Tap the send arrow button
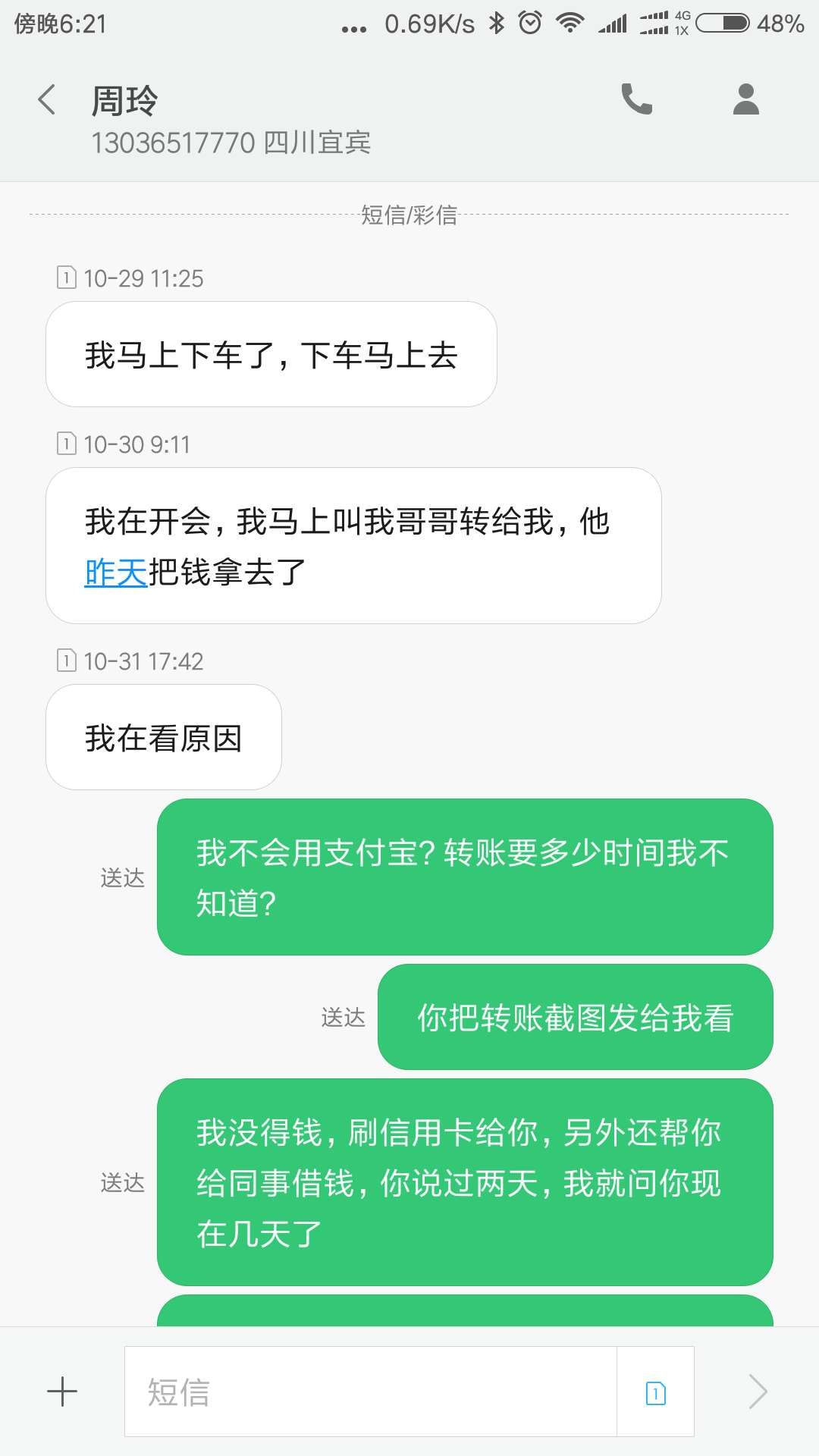819x1456 pixels. click(x=758, y=1392)
